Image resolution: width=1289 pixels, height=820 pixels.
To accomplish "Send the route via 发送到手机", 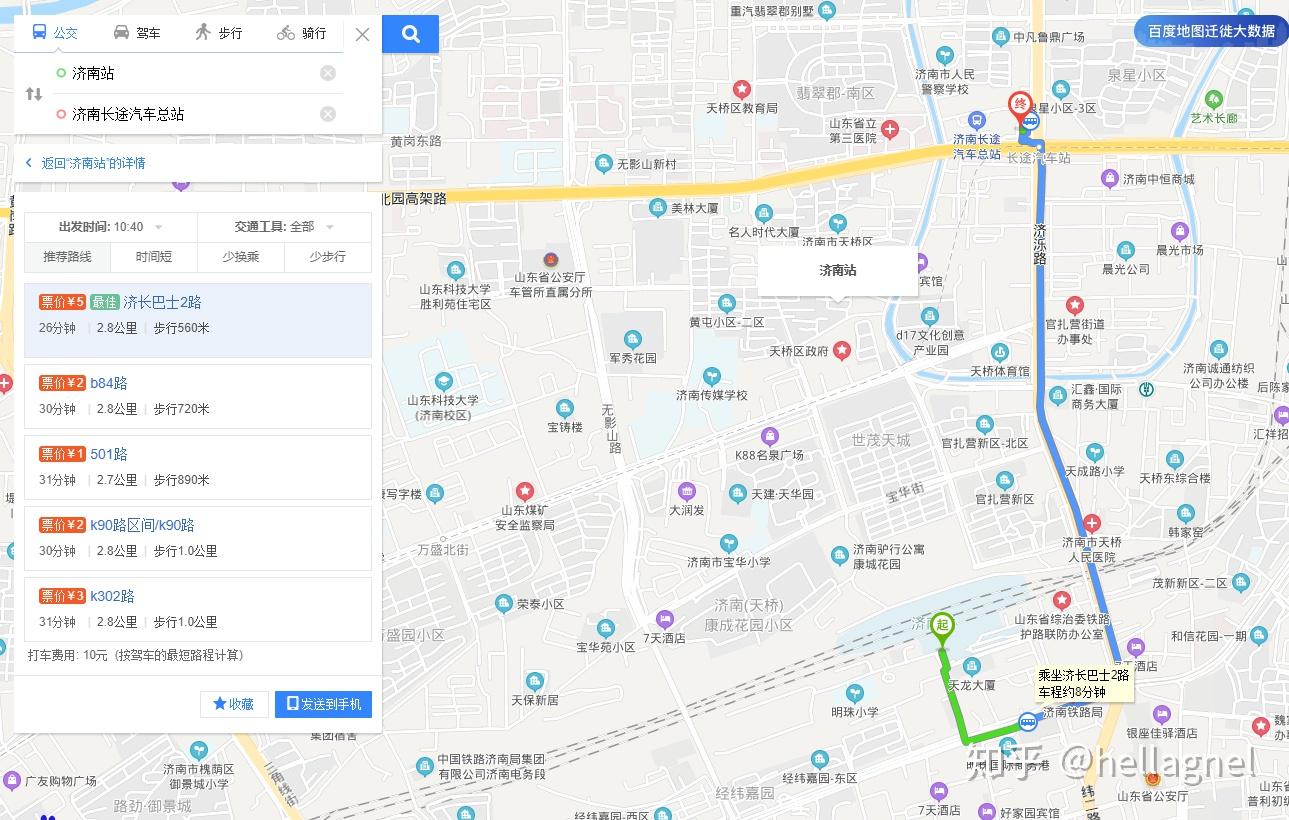I will [x=323, y=704].
